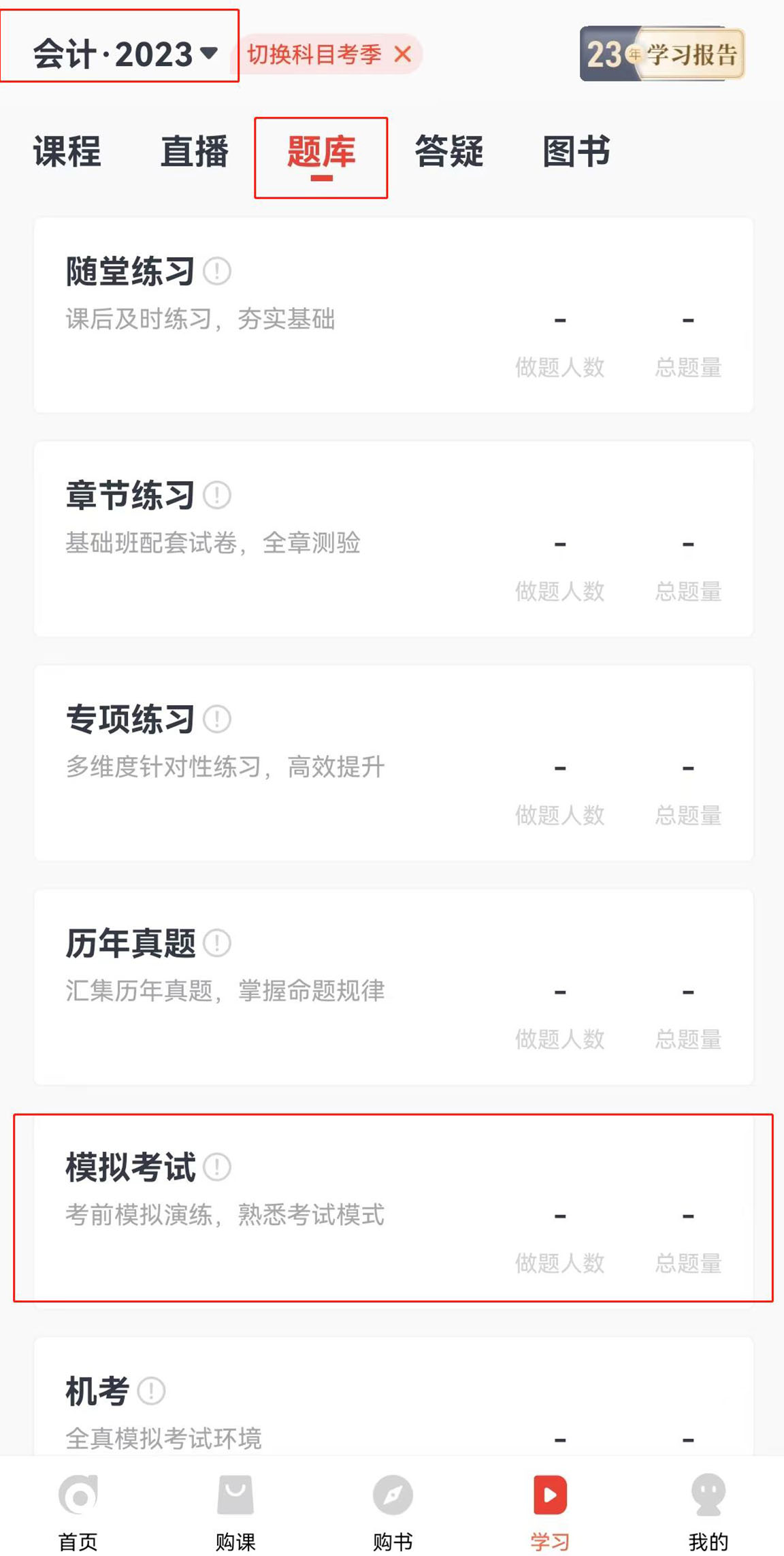
Task: Open the 章节练习 card
Action: tap(393, 539)
